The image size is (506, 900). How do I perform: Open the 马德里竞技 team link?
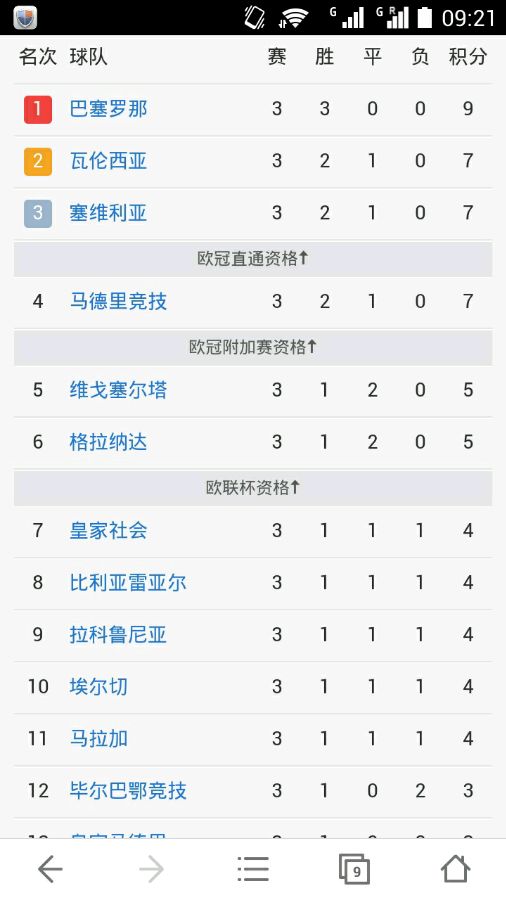[x=118, y=301]
